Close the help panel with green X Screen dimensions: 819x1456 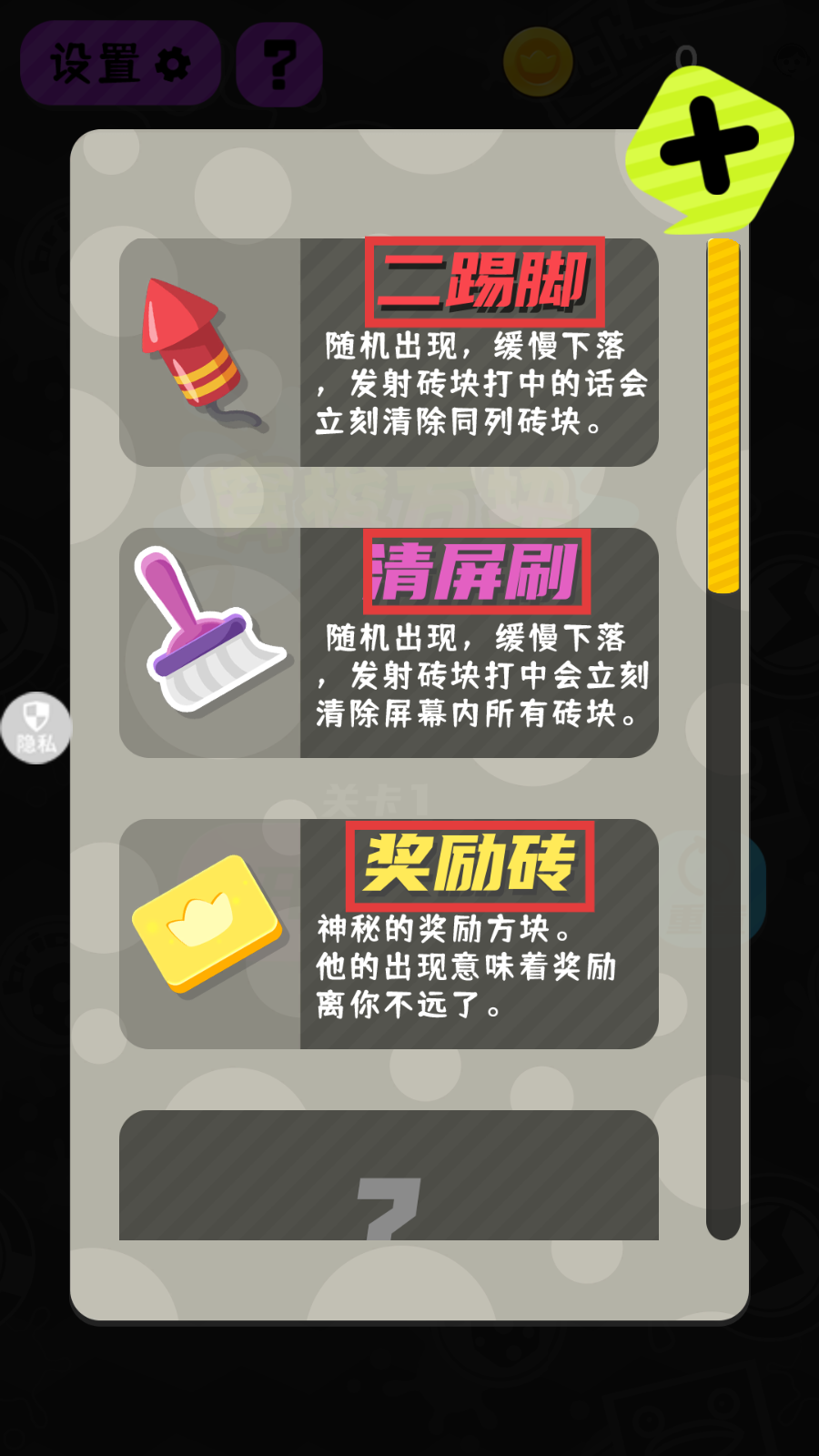click(710, 147)
